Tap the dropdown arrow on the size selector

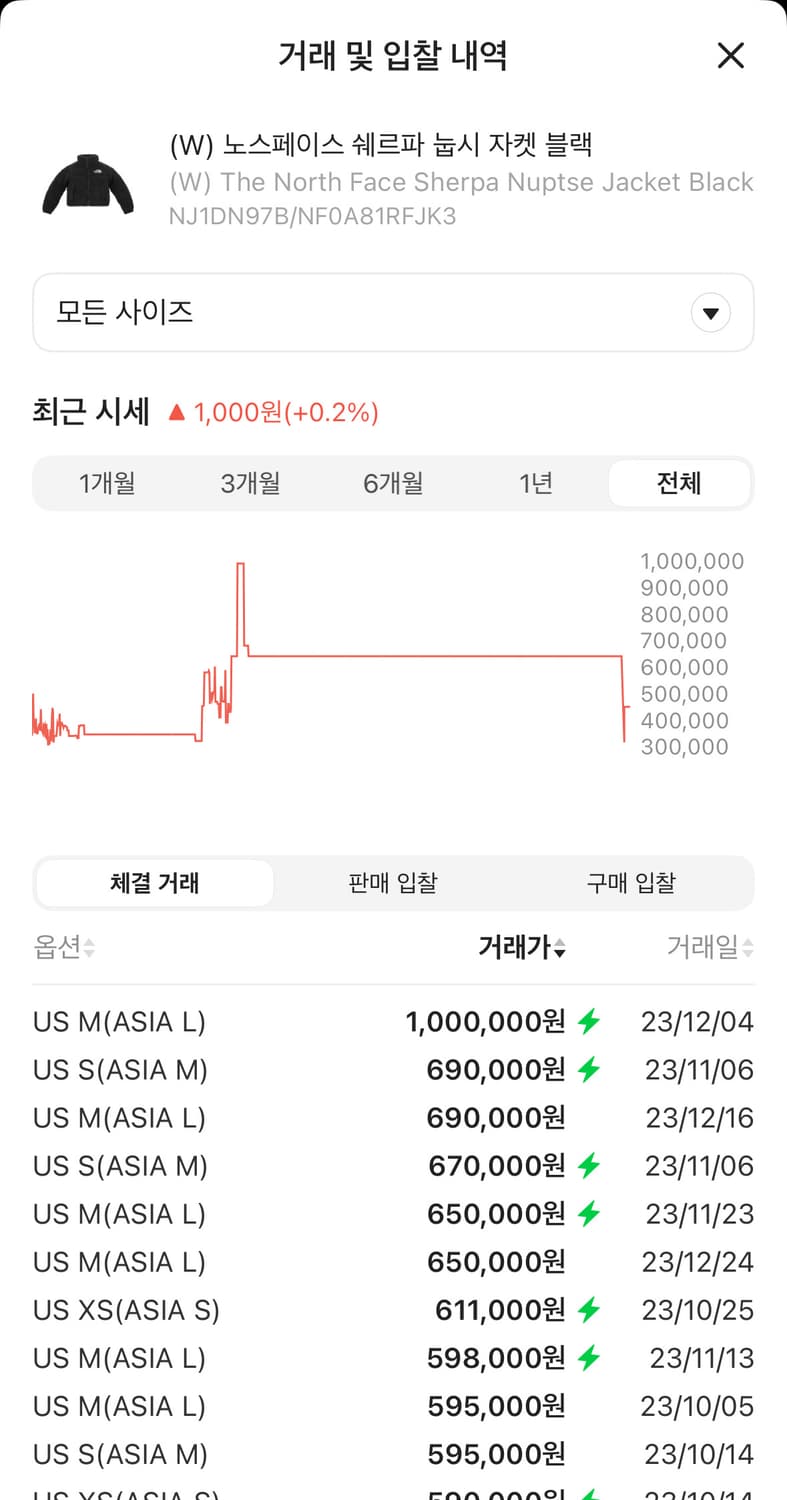tap(710, 312)
